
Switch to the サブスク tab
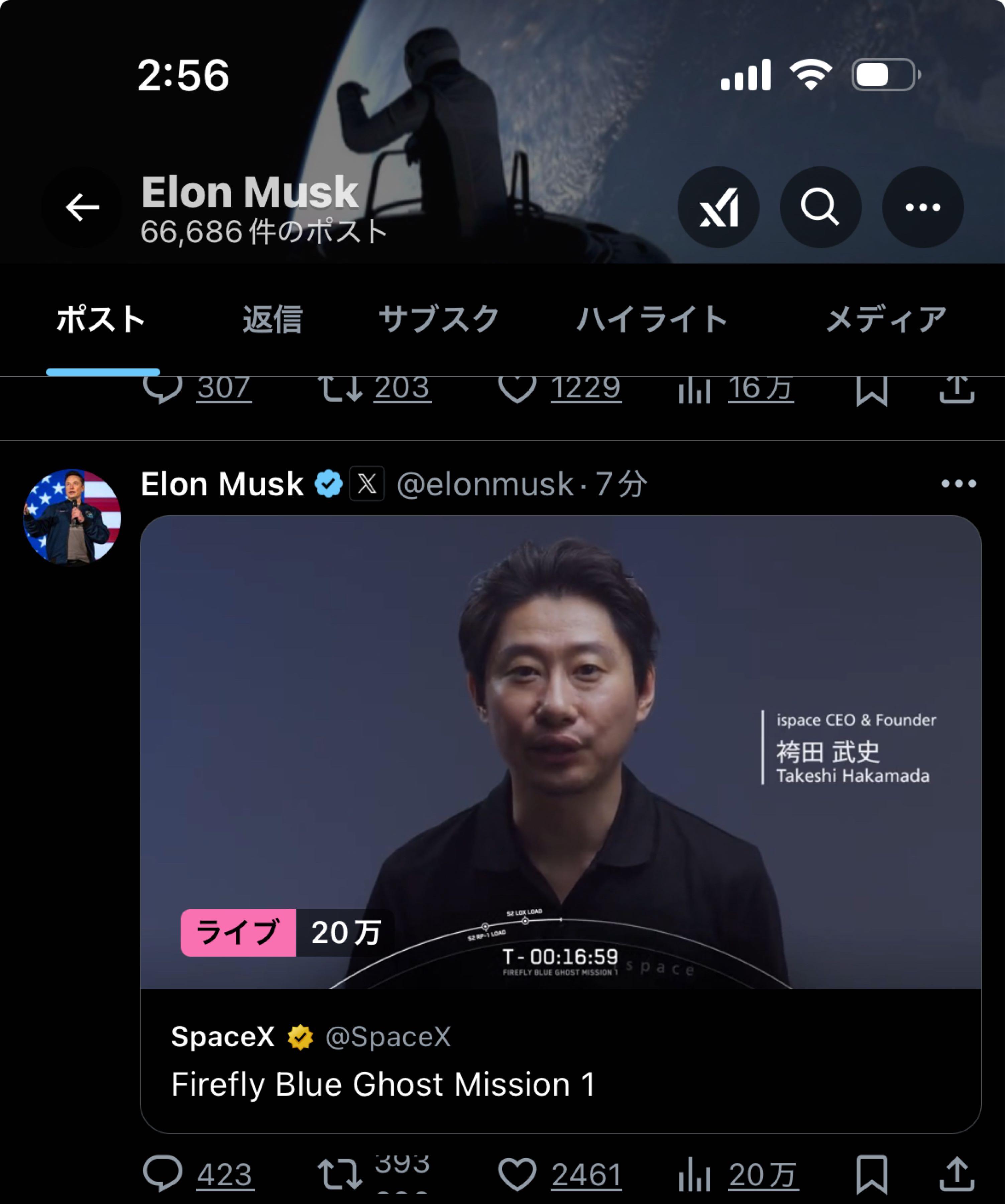(438, 319)
